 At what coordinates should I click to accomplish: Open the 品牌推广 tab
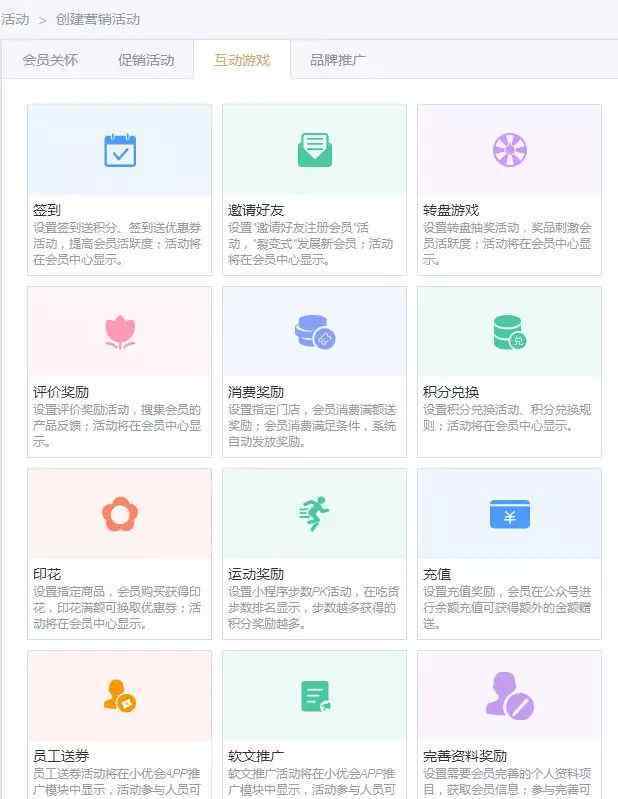click(x=338, y=60)
